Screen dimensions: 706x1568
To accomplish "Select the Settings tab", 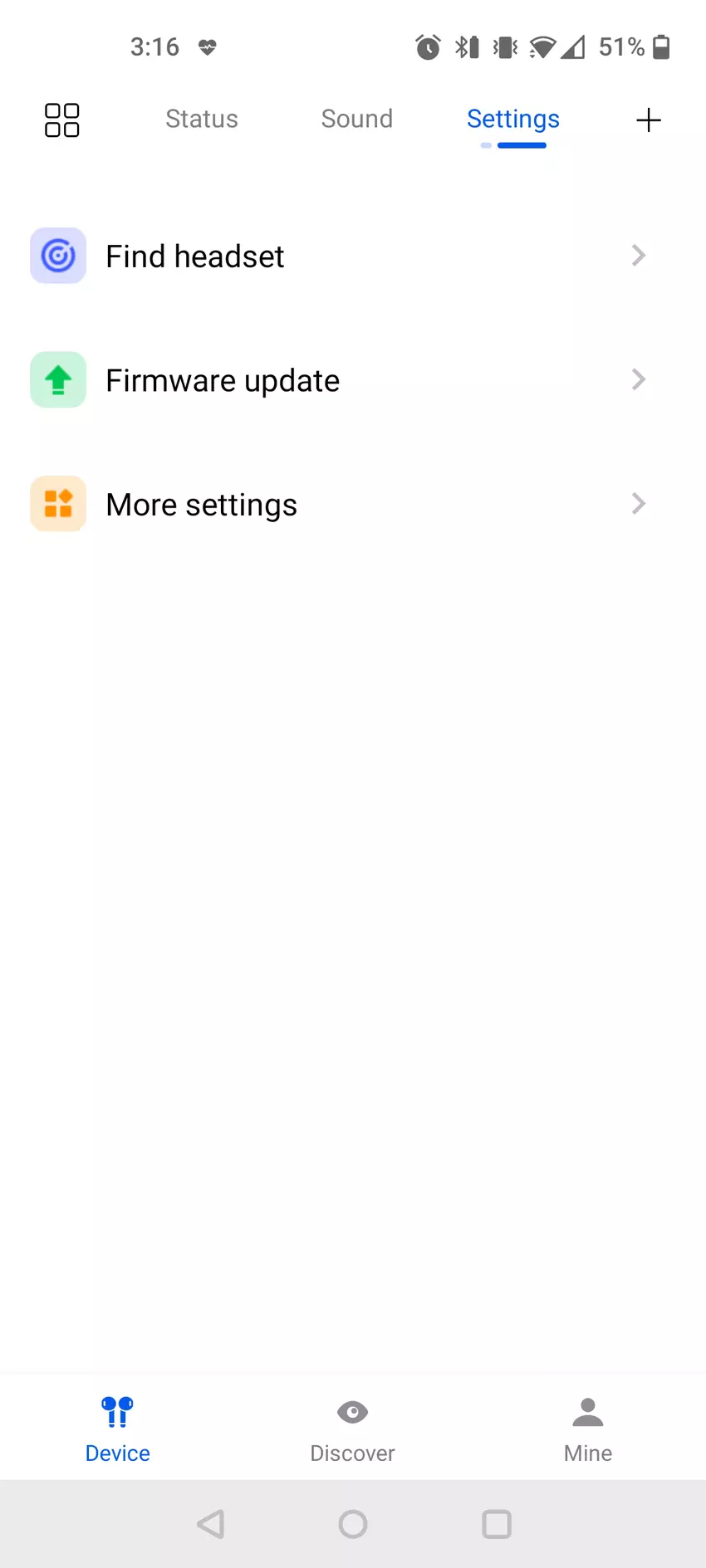I will 512,119.
